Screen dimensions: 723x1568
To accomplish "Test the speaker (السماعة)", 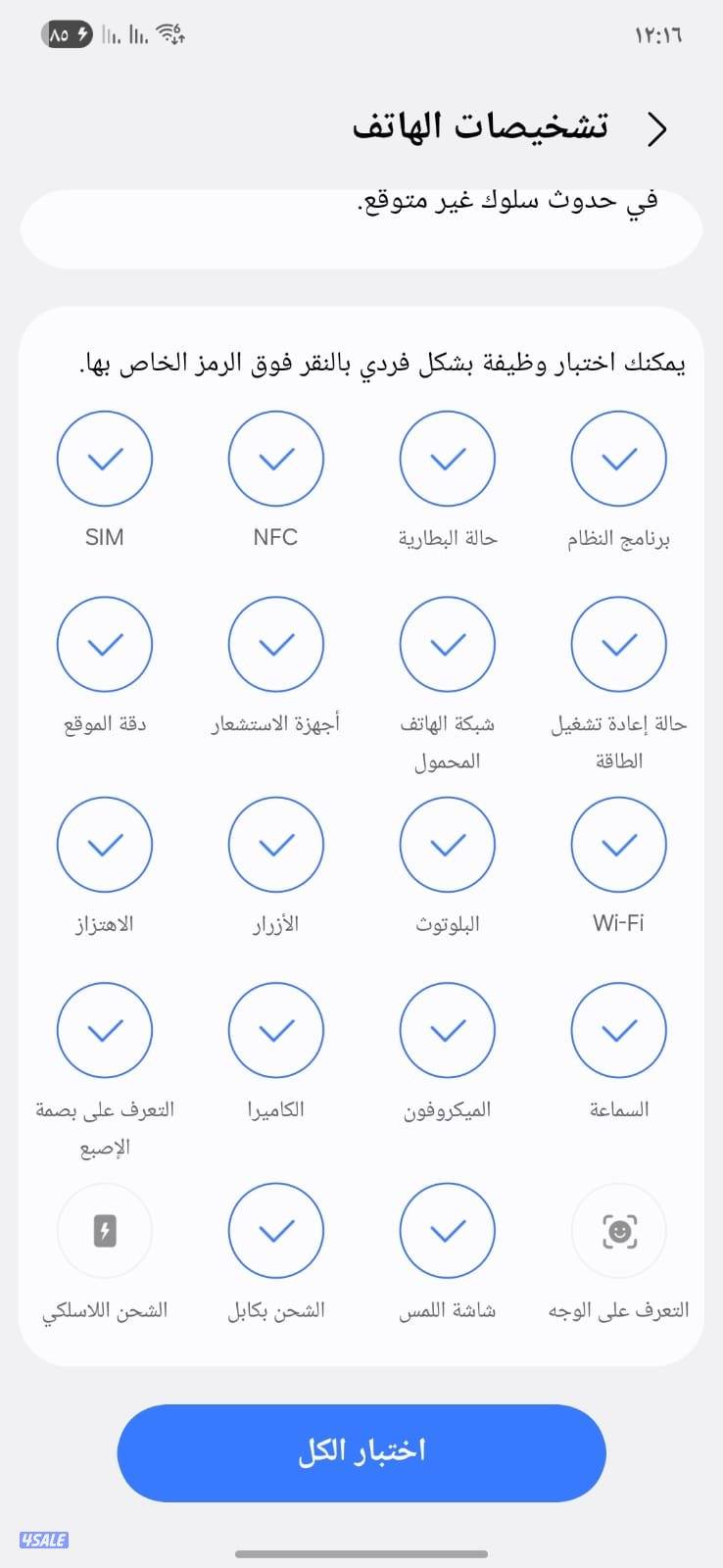I will coord(618,1030).
